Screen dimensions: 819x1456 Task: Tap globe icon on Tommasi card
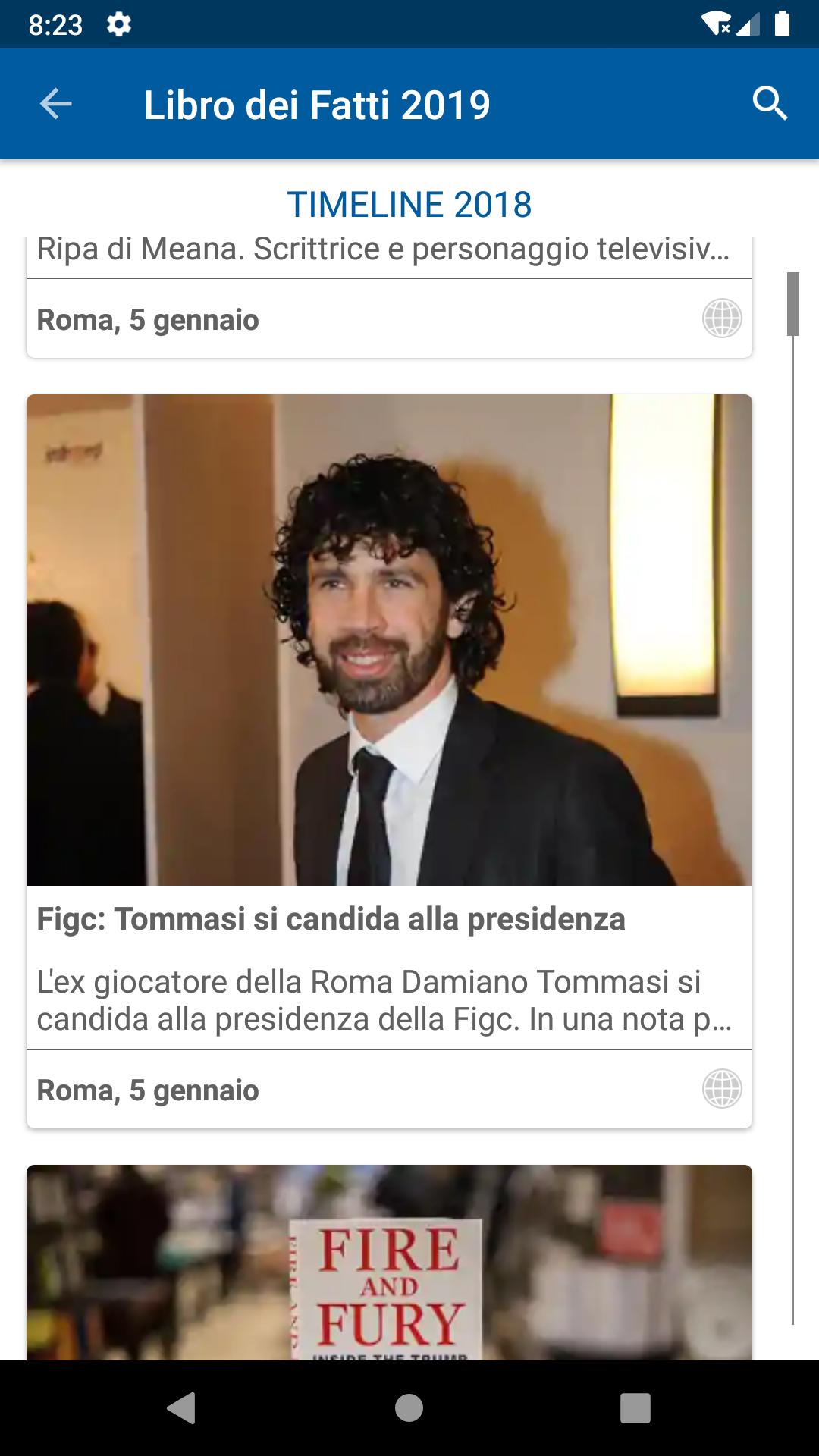click(x=721, y=1089)
